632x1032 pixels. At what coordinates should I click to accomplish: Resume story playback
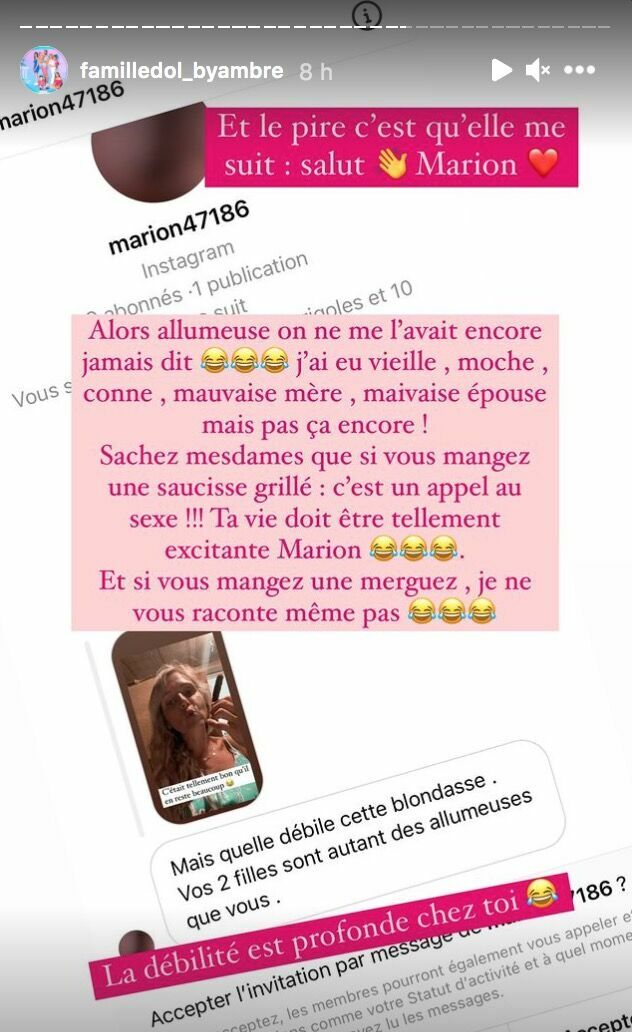click(501, 70)
